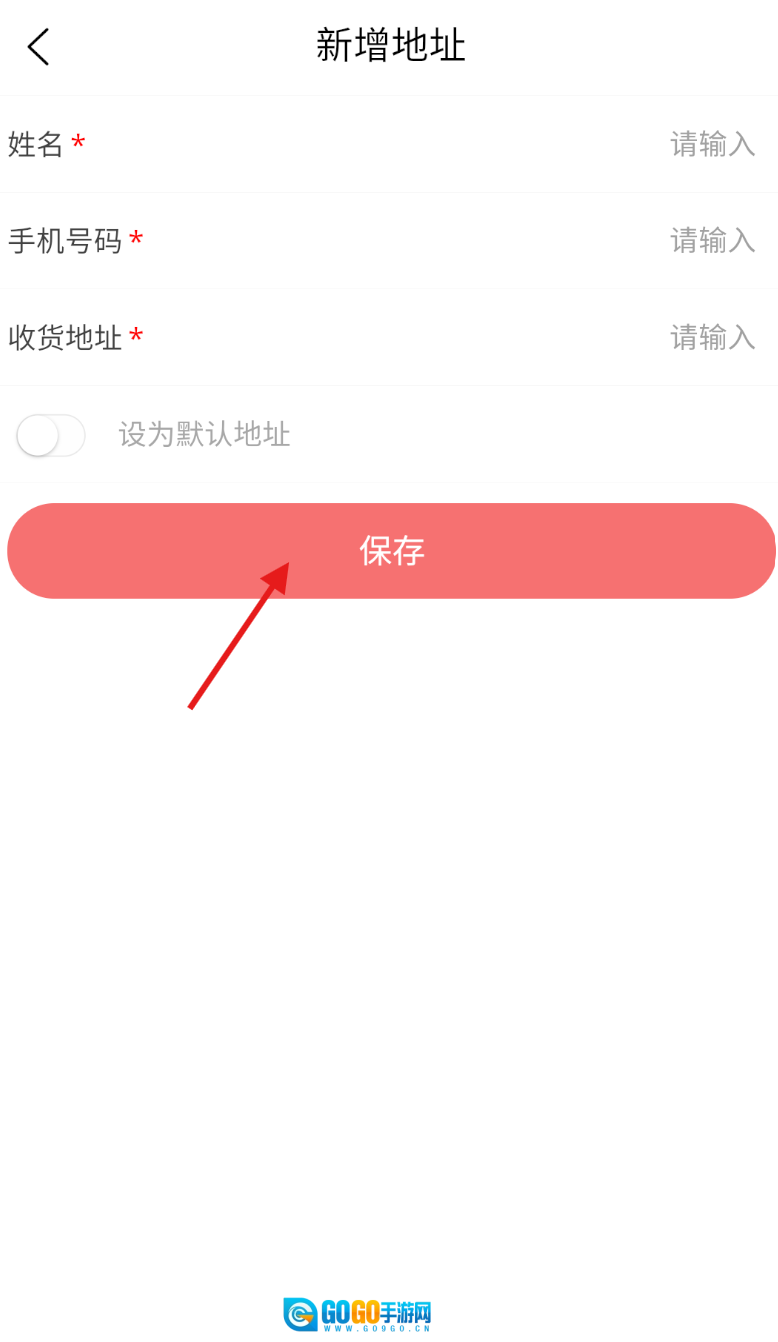Enter the 手机号码 field
The image size is (778, 1342).
711,240
